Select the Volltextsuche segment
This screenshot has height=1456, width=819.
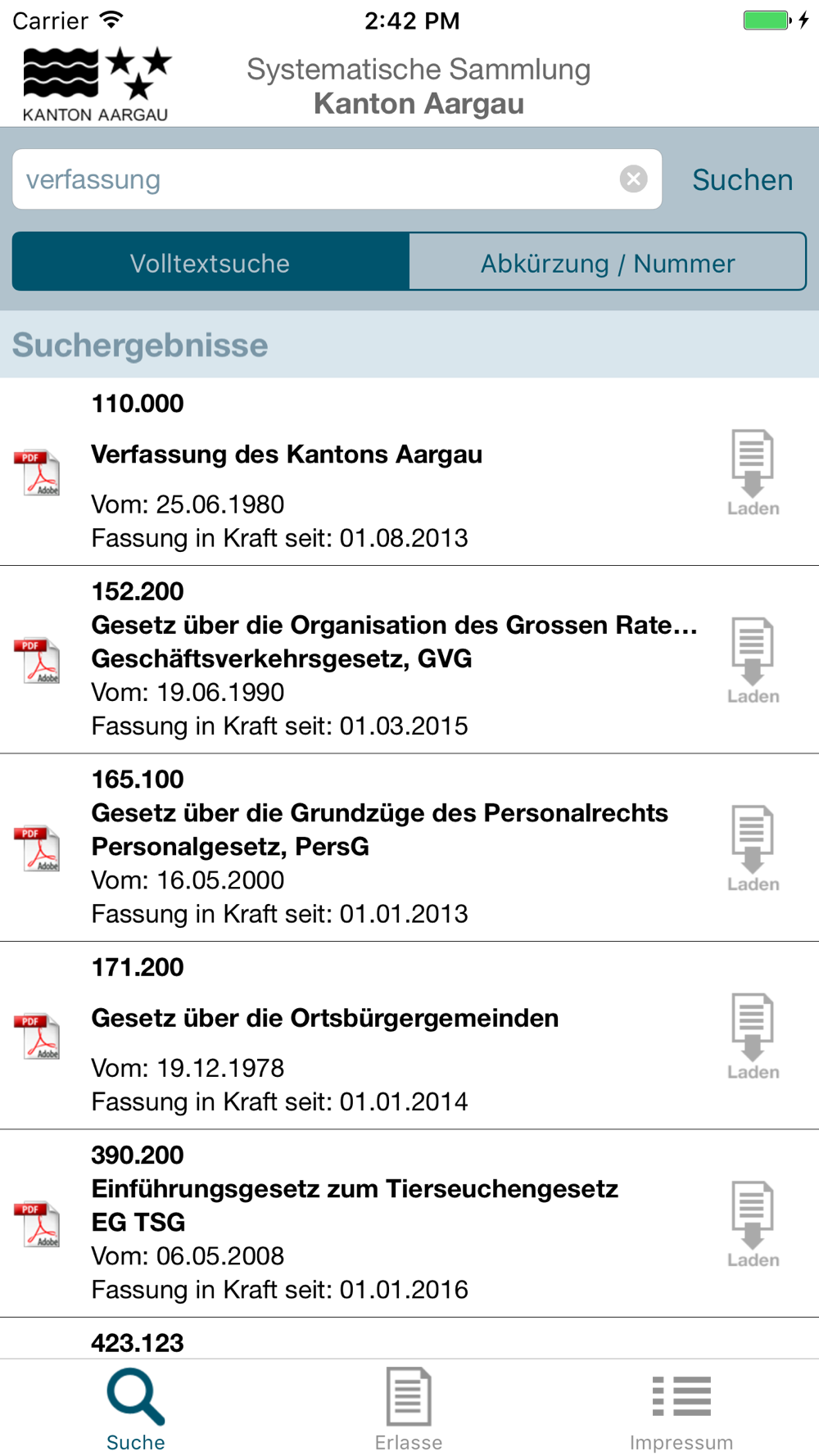coord(210,263)
